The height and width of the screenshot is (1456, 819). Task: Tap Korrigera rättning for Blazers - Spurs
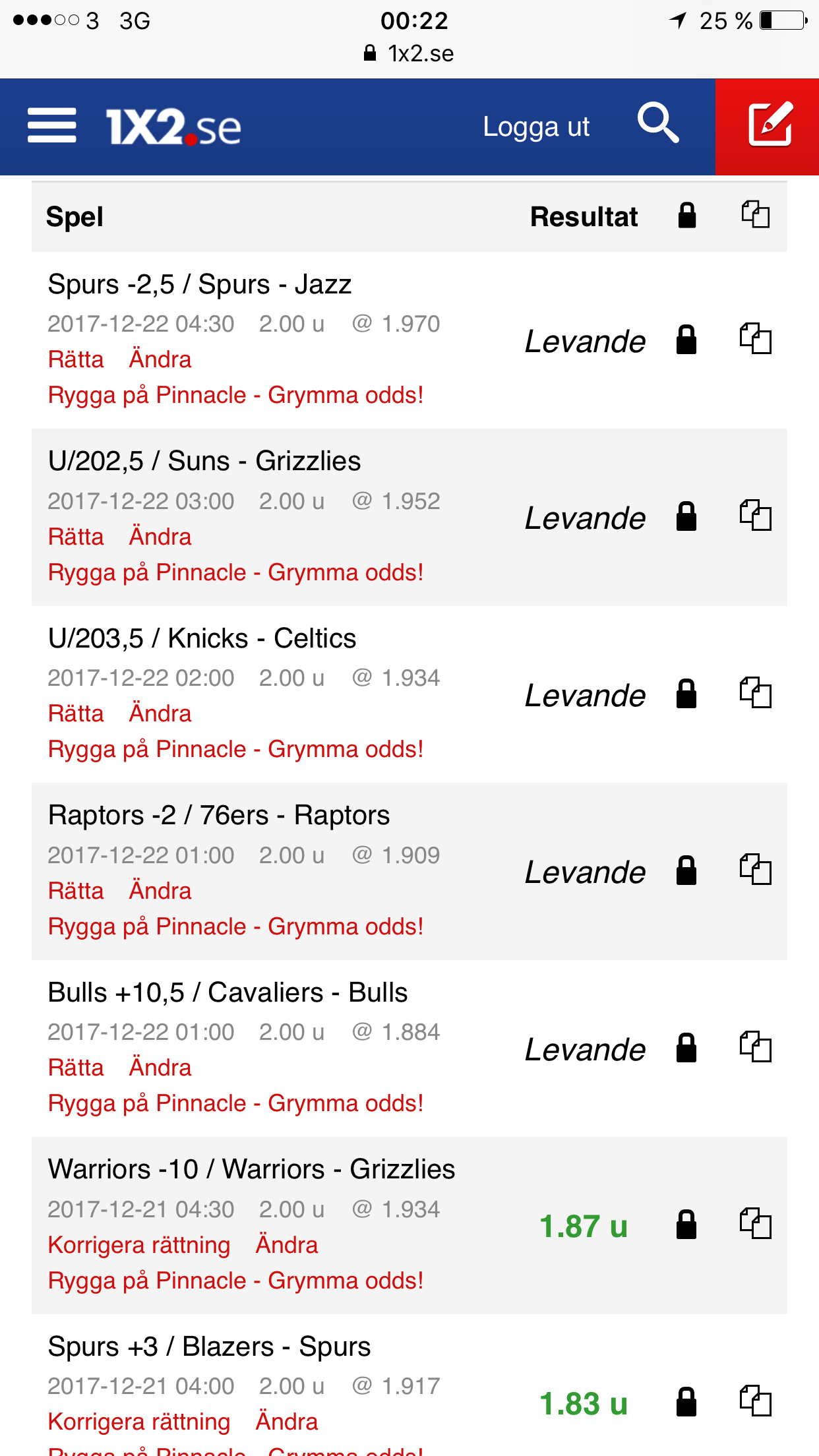(x=139, y=1422)
